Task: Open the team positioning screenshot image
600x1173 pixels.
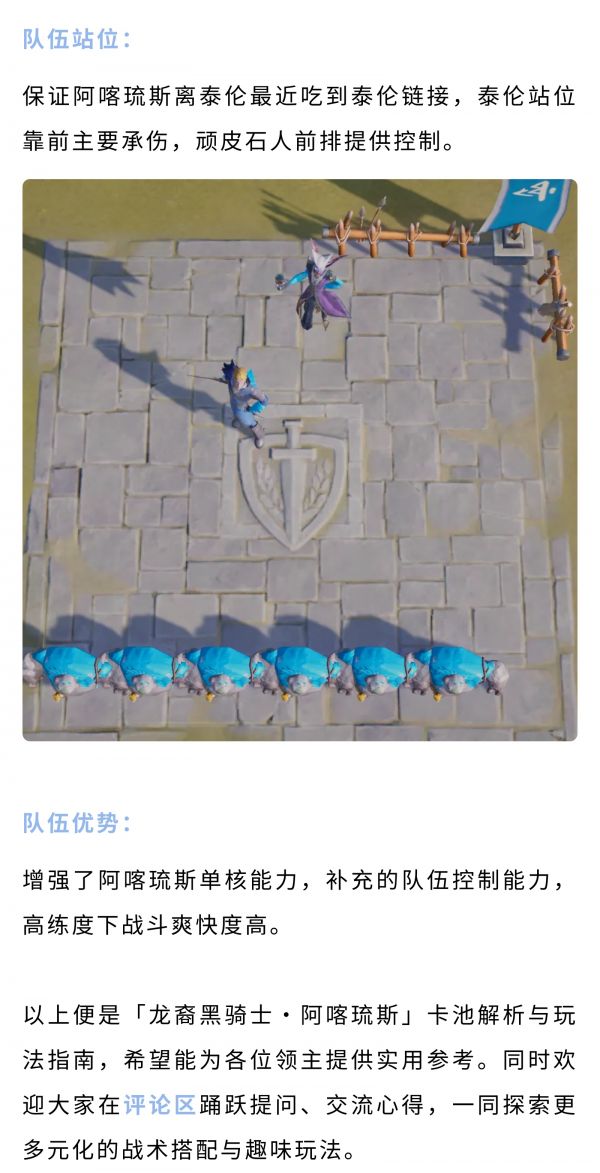Action: (x=299, y=460)
